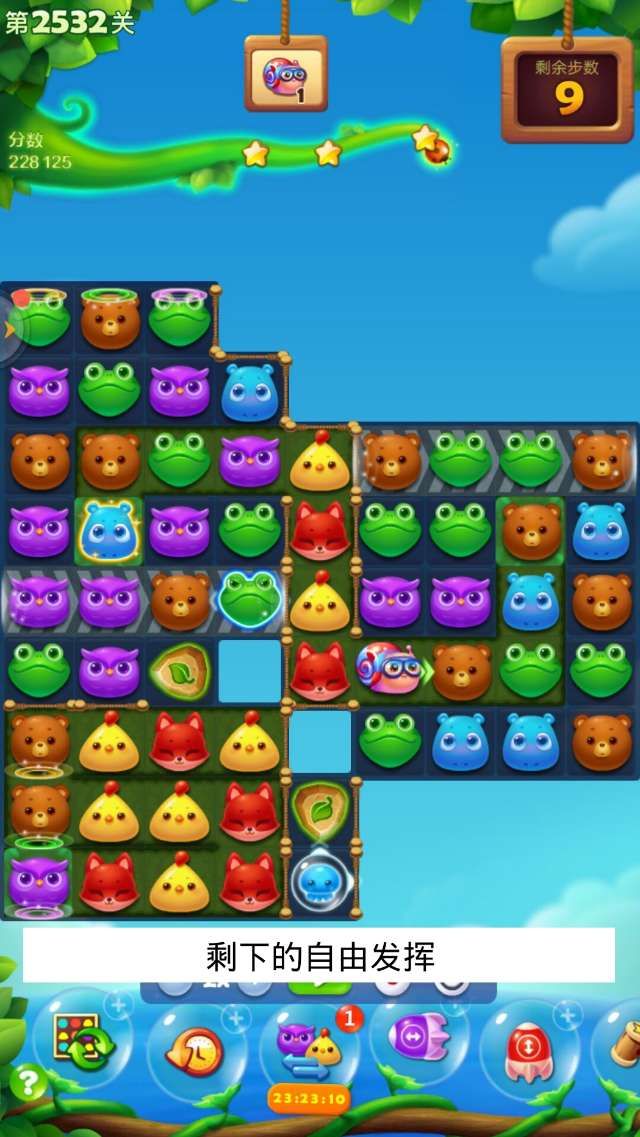Viewport: 640px width, 1137px height.
Task: Expand the side arrow panel
Action: click(10, 330)
